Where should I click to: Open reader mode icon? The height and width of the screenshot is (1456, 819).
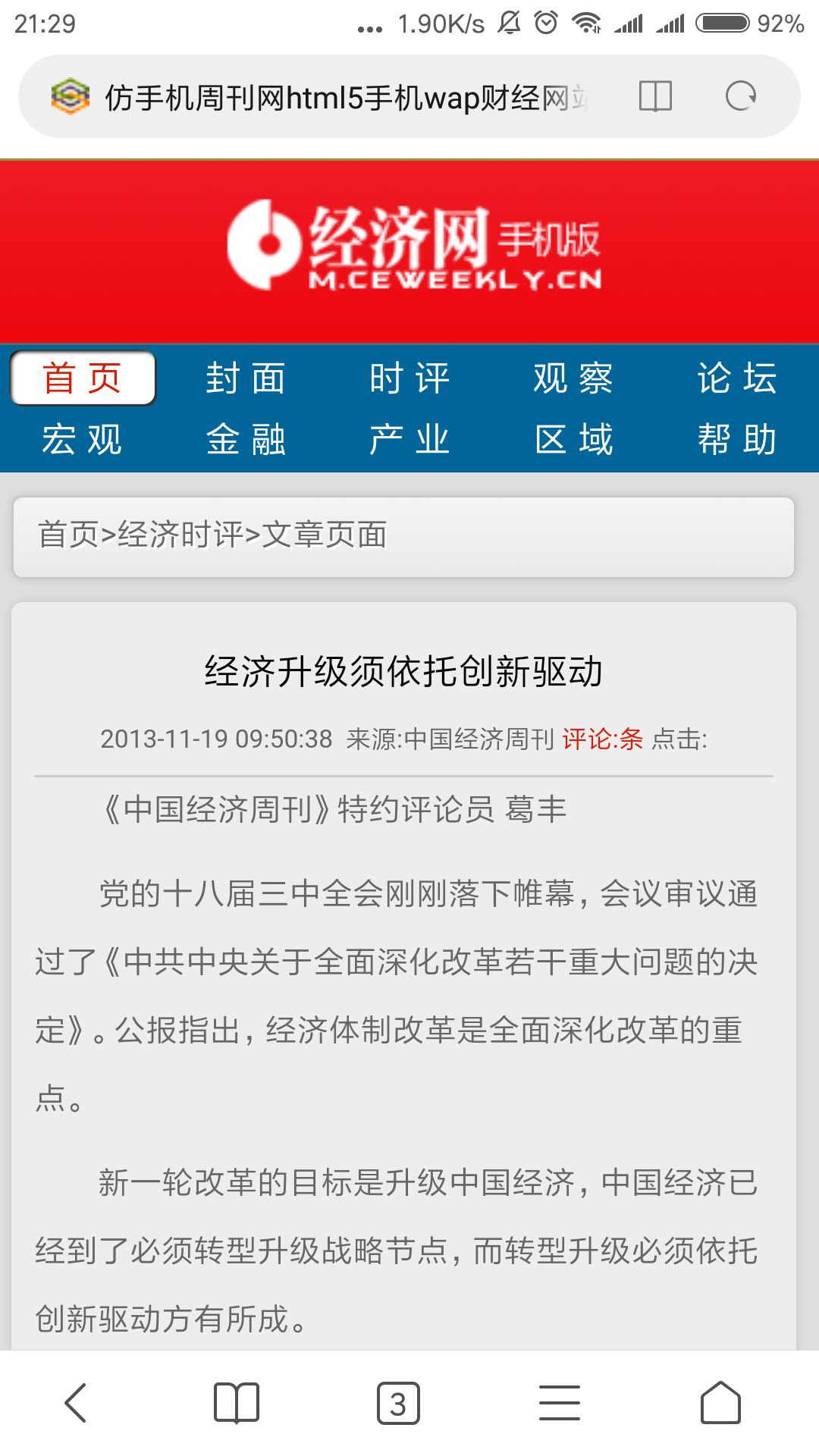click(655, 96)
